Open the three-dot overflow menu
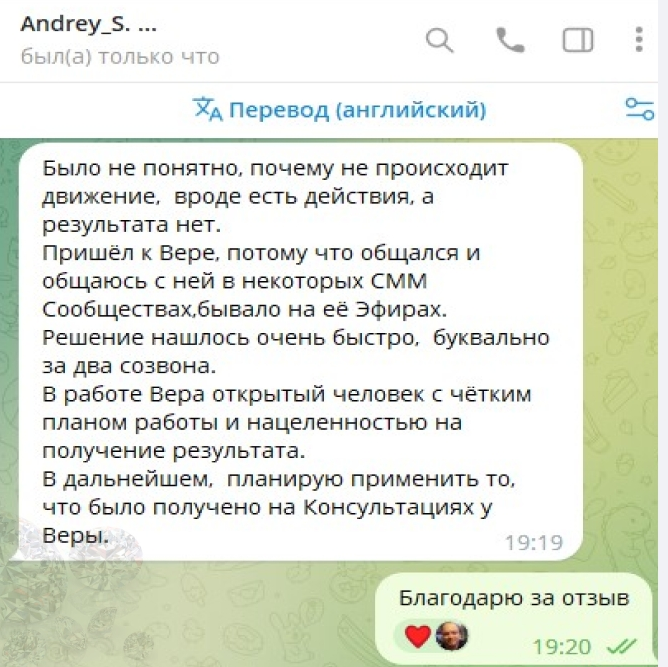This screenshot has width=668, height=667. [x=639, y=40]
